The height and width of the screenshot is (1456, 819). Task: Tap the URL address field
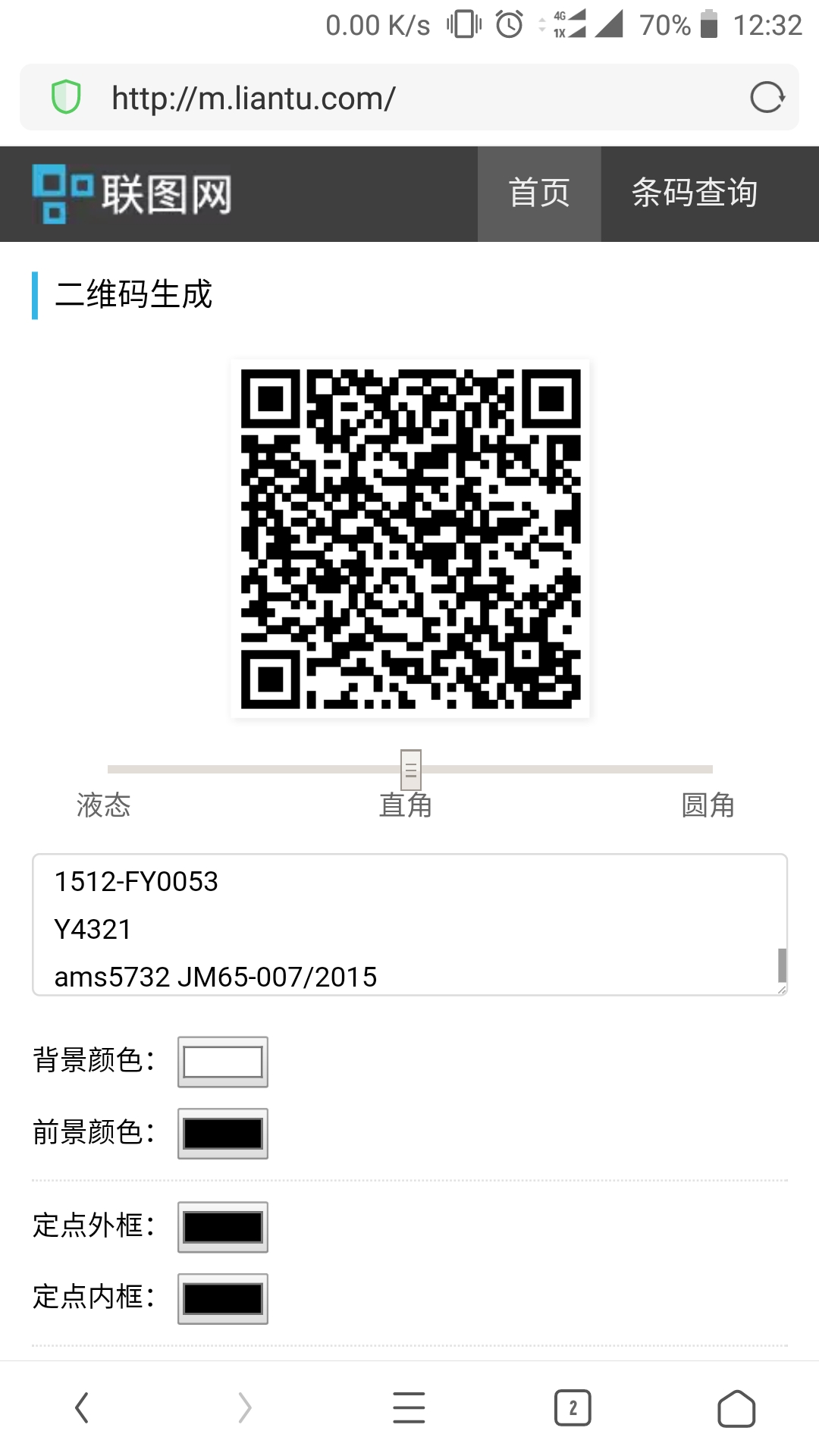pyautogui.click(x=409, y=98)
